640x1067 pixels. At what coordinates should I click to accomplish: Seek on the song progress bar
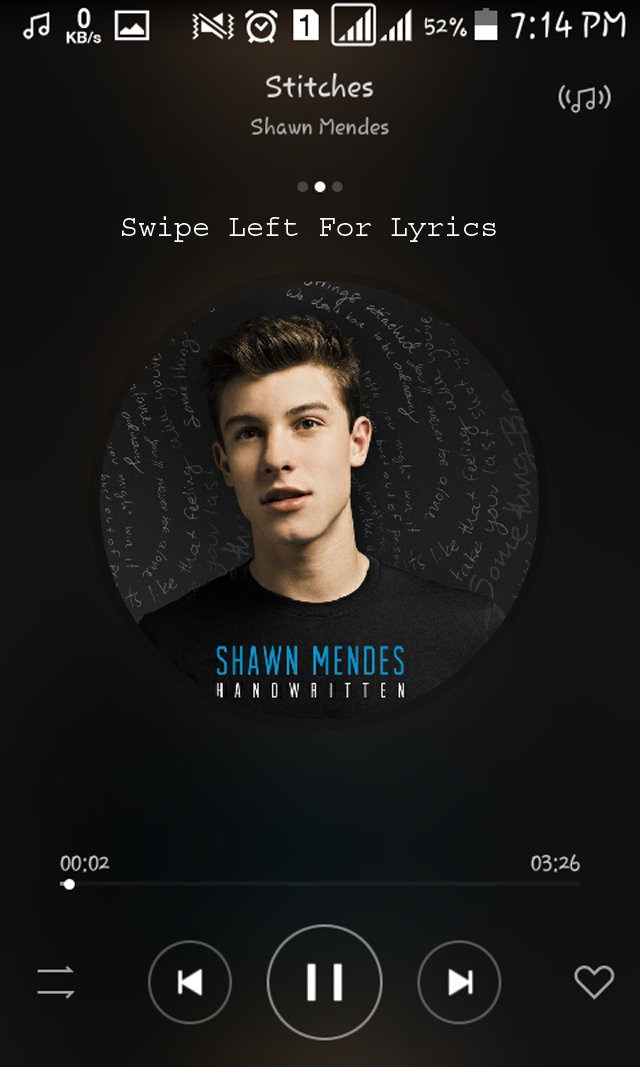click(x=320, y=884)
